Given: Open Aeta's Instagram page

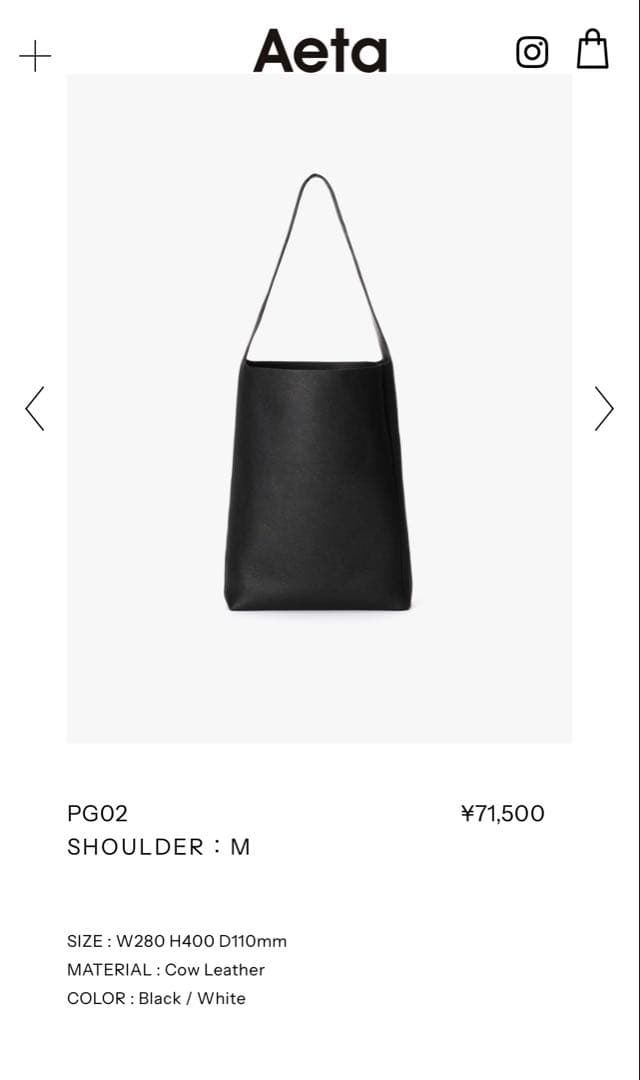Looking at the screenshot, I should pyautogui.click(x=532, y=52).
